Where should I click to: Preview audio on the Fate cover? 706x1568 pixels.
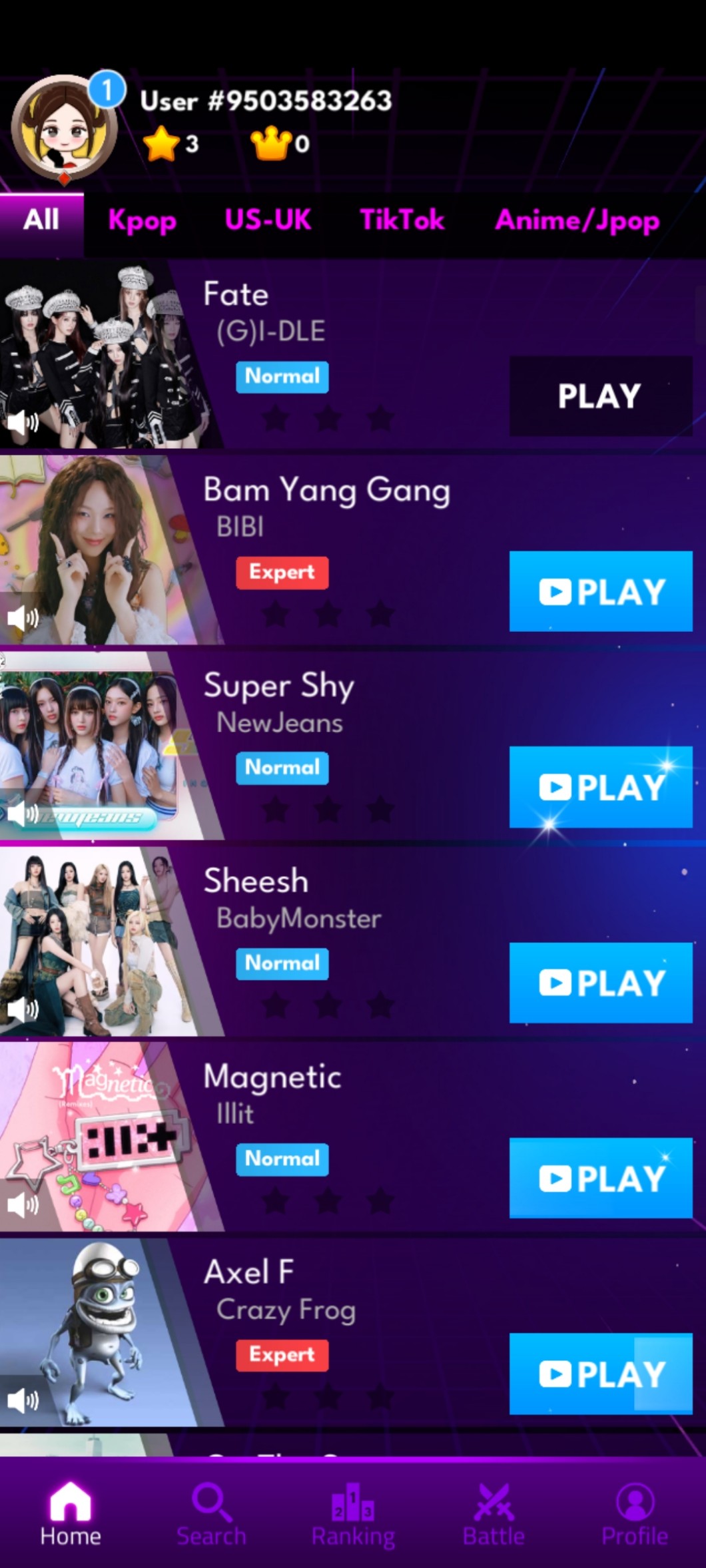click(23, 422)
